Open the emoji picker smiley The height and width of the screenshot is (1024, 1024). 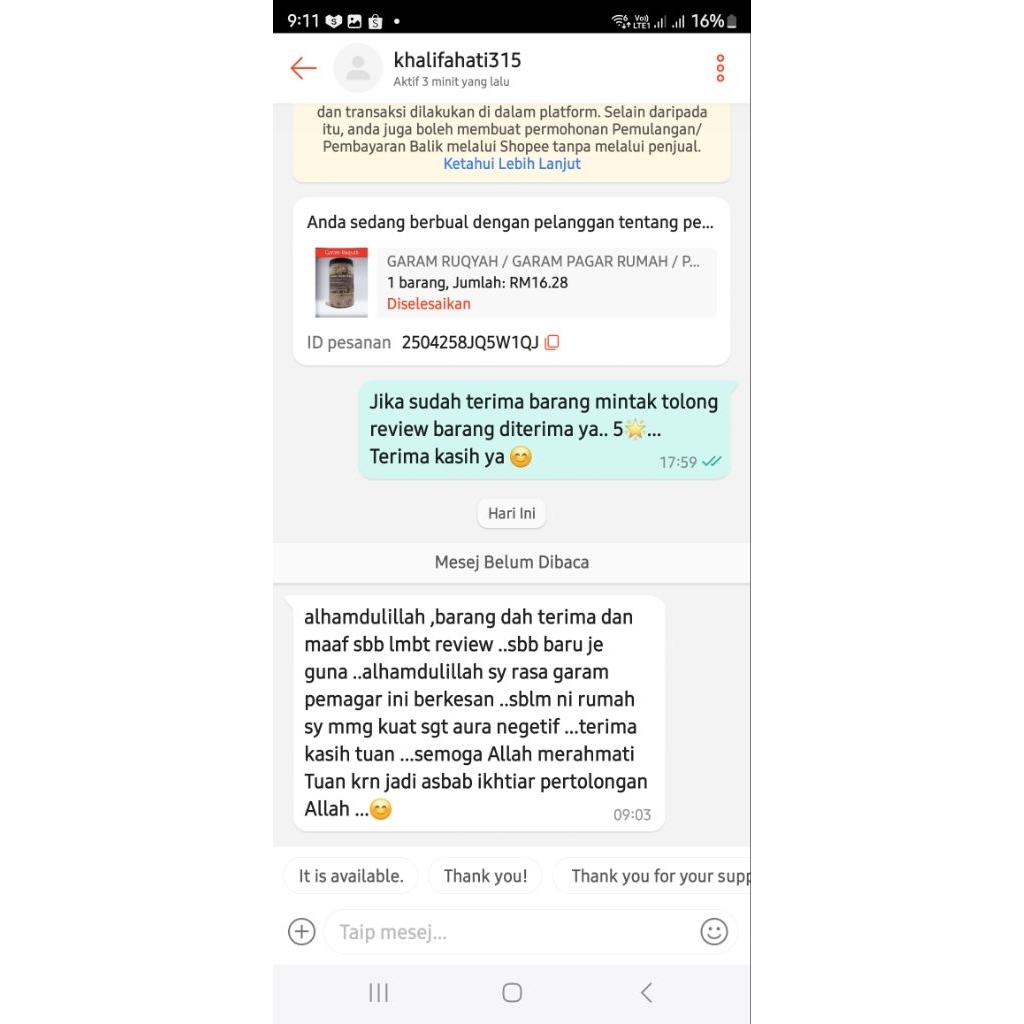(714, 931)
